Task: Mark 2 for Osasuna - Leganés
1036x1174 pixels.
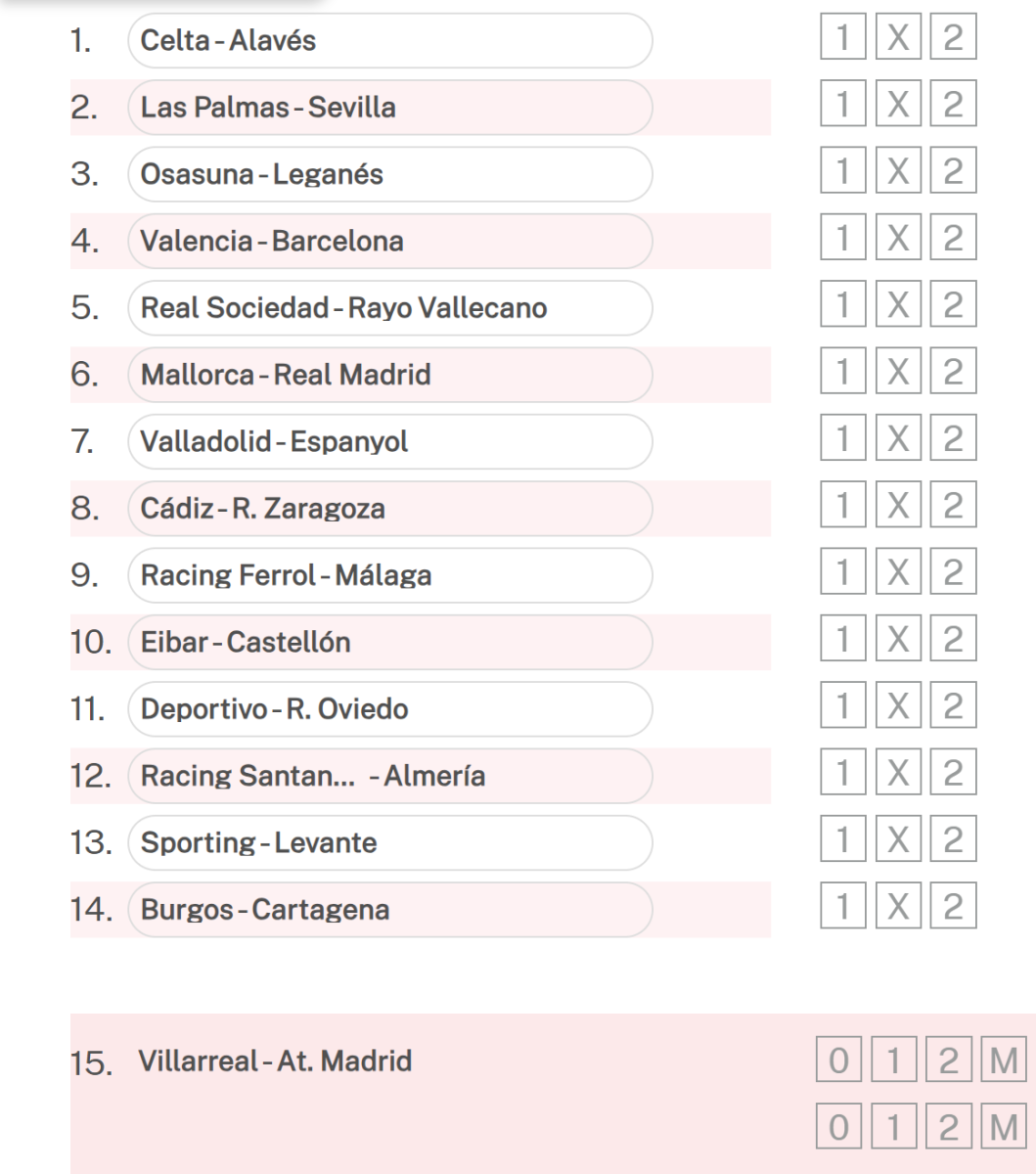Action: pos(953,173)
